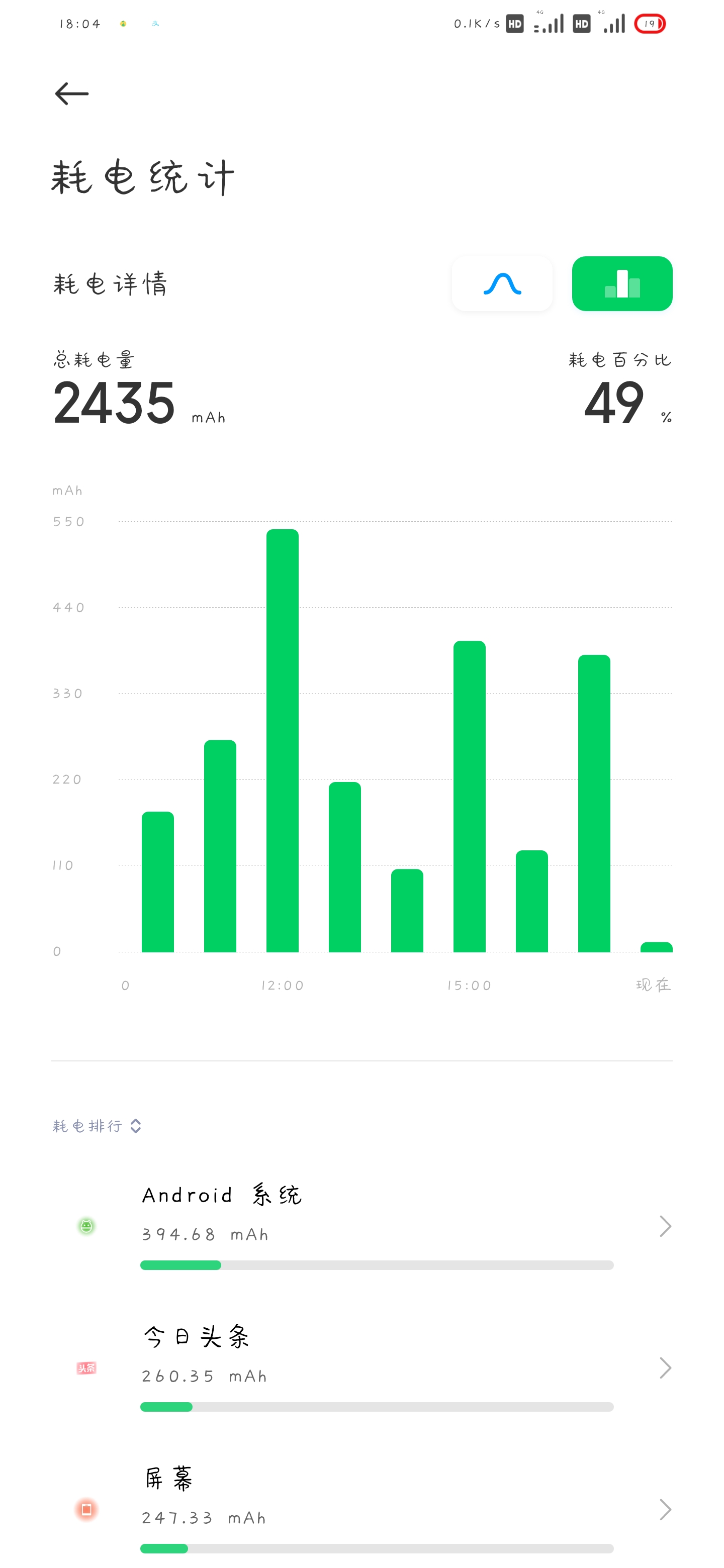724x1568 pixels.
Task: Go back using the arrow icon
Action: tap(72, 94)
